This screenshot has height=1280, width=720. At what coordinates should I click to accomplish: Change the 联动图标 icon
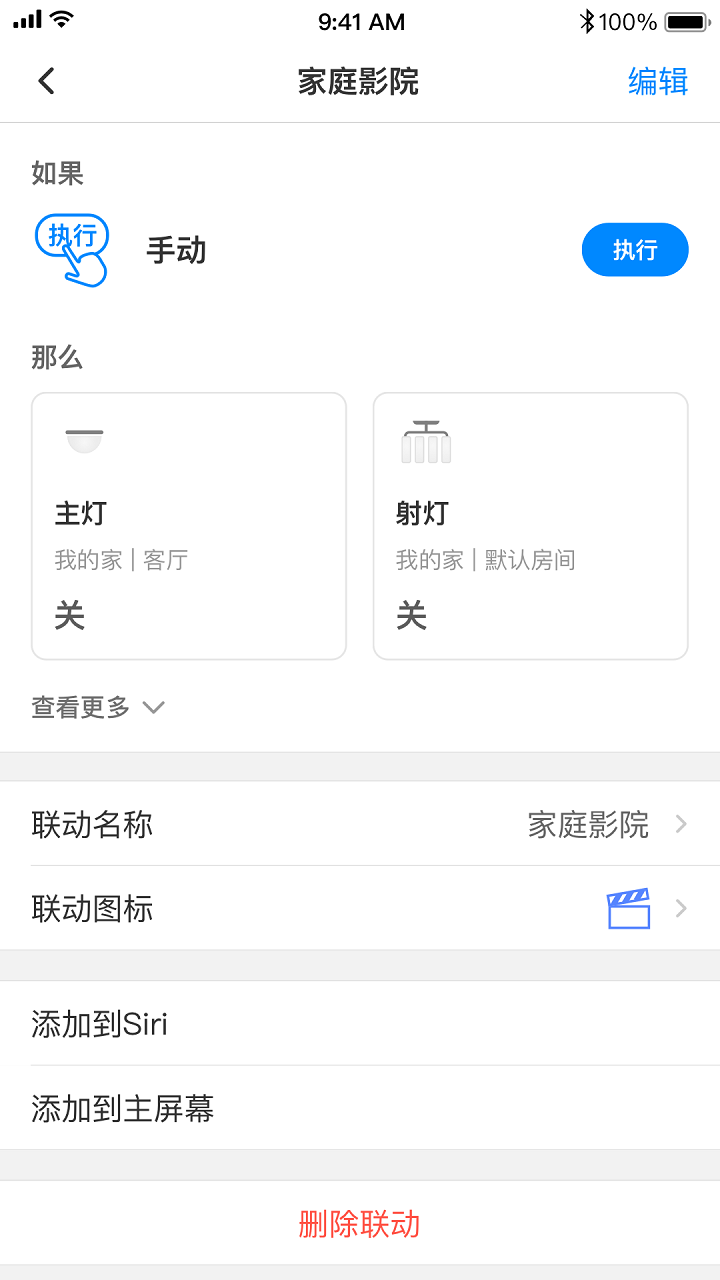point(360,909)
